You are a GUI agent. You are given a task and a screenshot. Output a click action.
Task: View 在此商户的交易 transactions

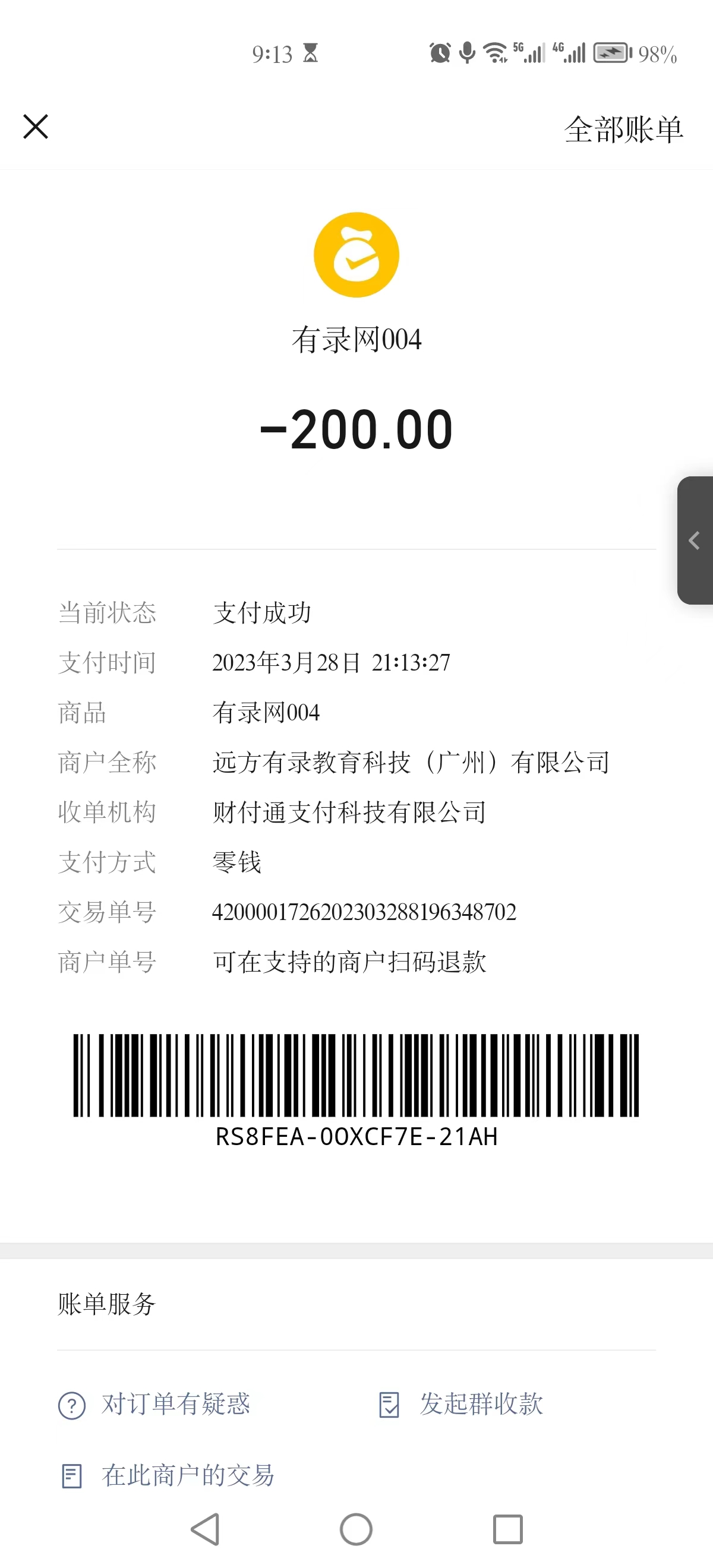pos(168,1476)
